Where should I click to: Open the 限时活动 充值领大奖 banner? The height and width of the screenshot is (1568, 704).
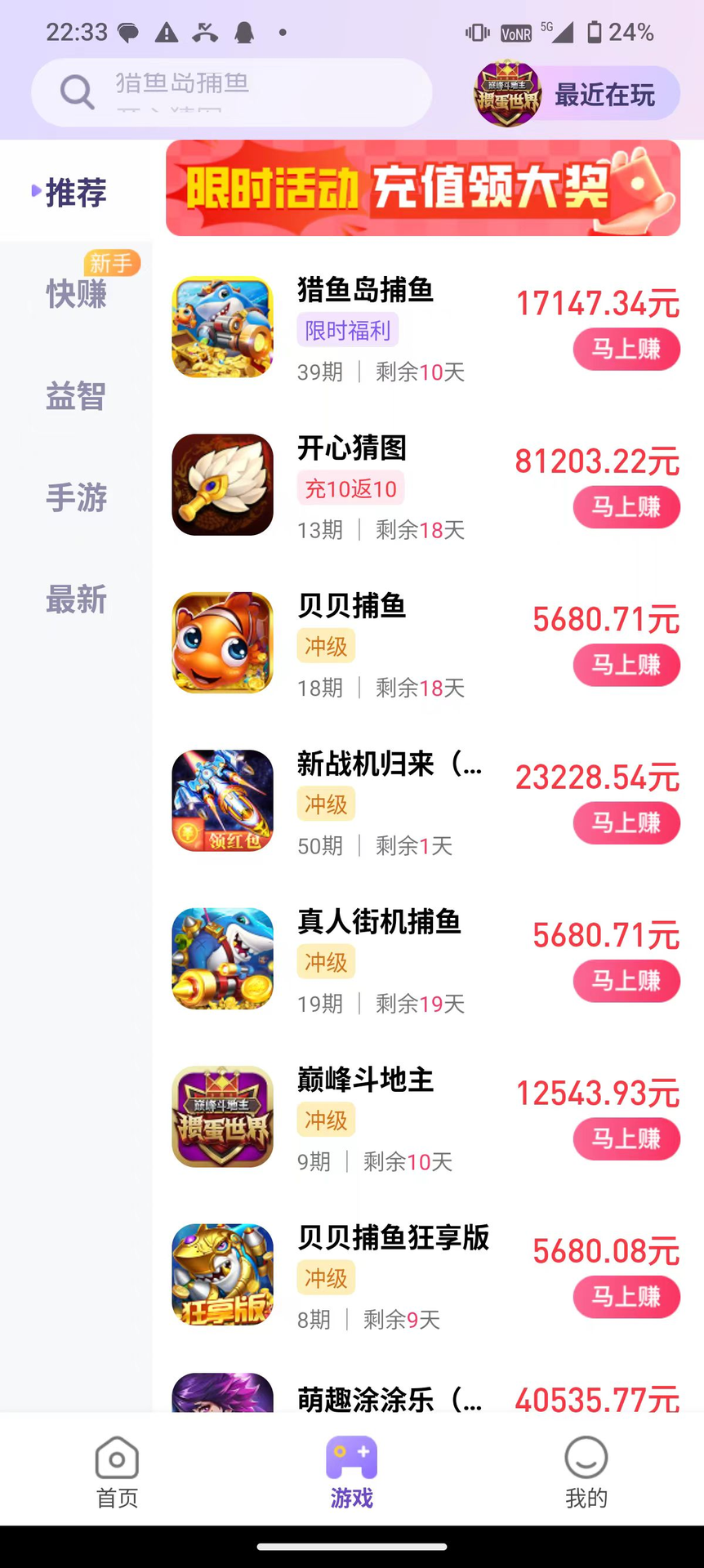pyautogui.click(x=422, y=188)
